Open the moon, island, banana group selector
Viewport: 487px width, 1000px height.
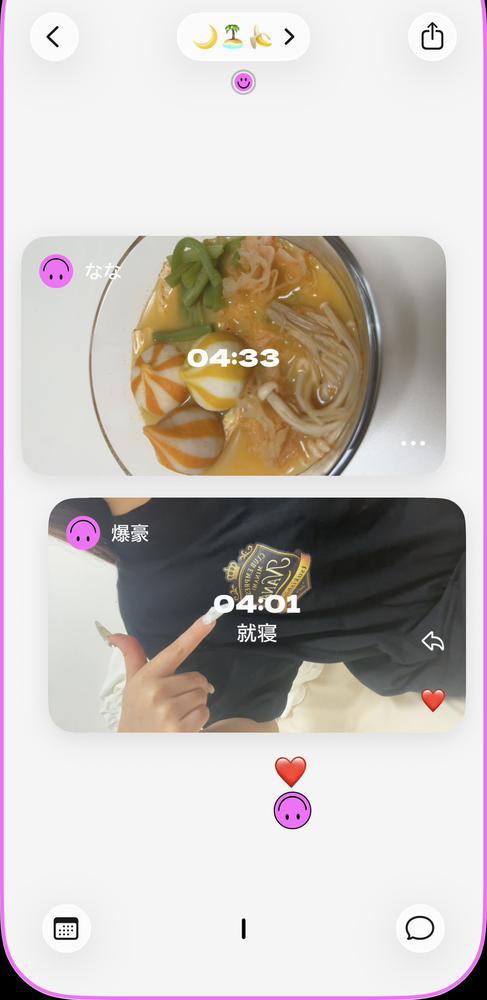click(x=244, y=37)
